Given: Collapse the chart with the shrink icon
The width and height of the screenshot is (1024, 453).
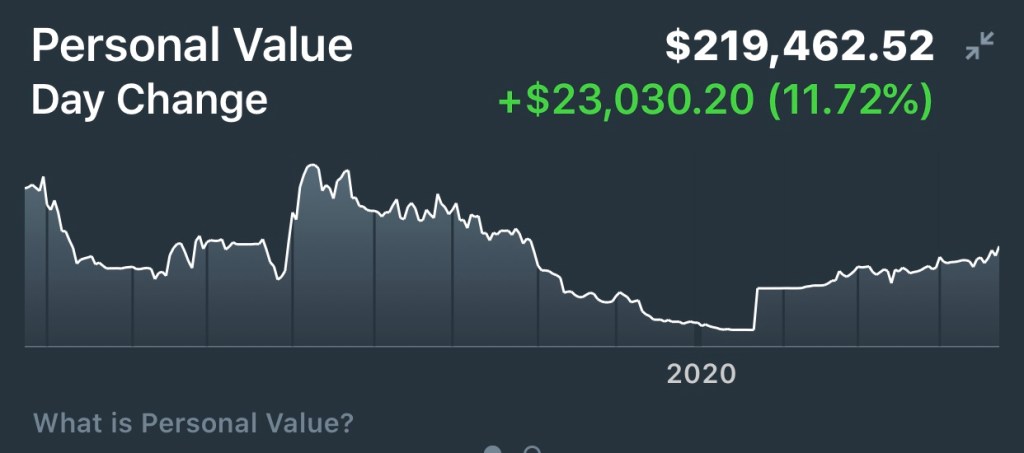Looking at the screenshot, I should pos(979,47).
